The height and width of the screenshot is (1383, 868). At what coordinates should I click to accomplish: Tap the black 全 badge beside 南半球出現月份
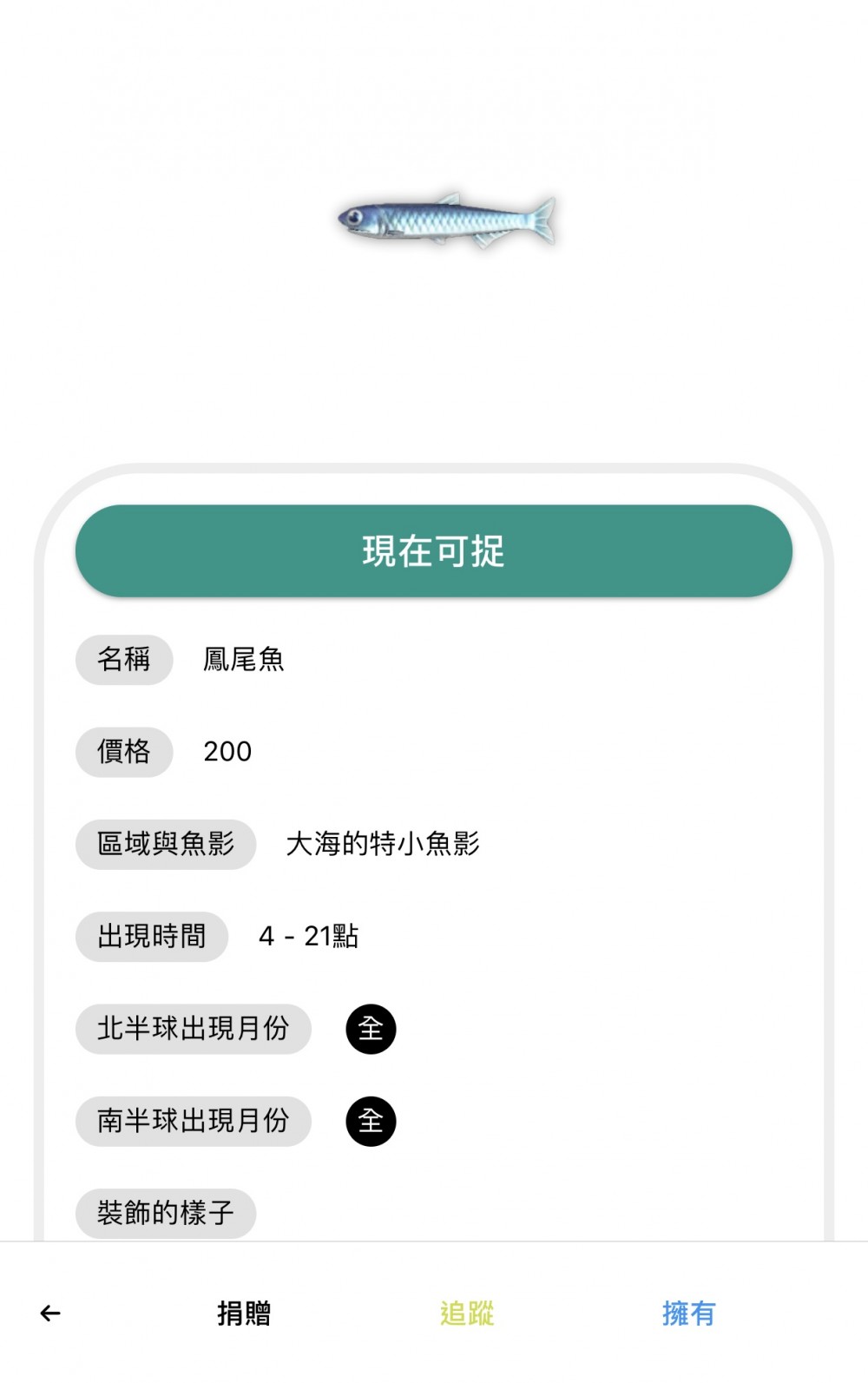371,1121
